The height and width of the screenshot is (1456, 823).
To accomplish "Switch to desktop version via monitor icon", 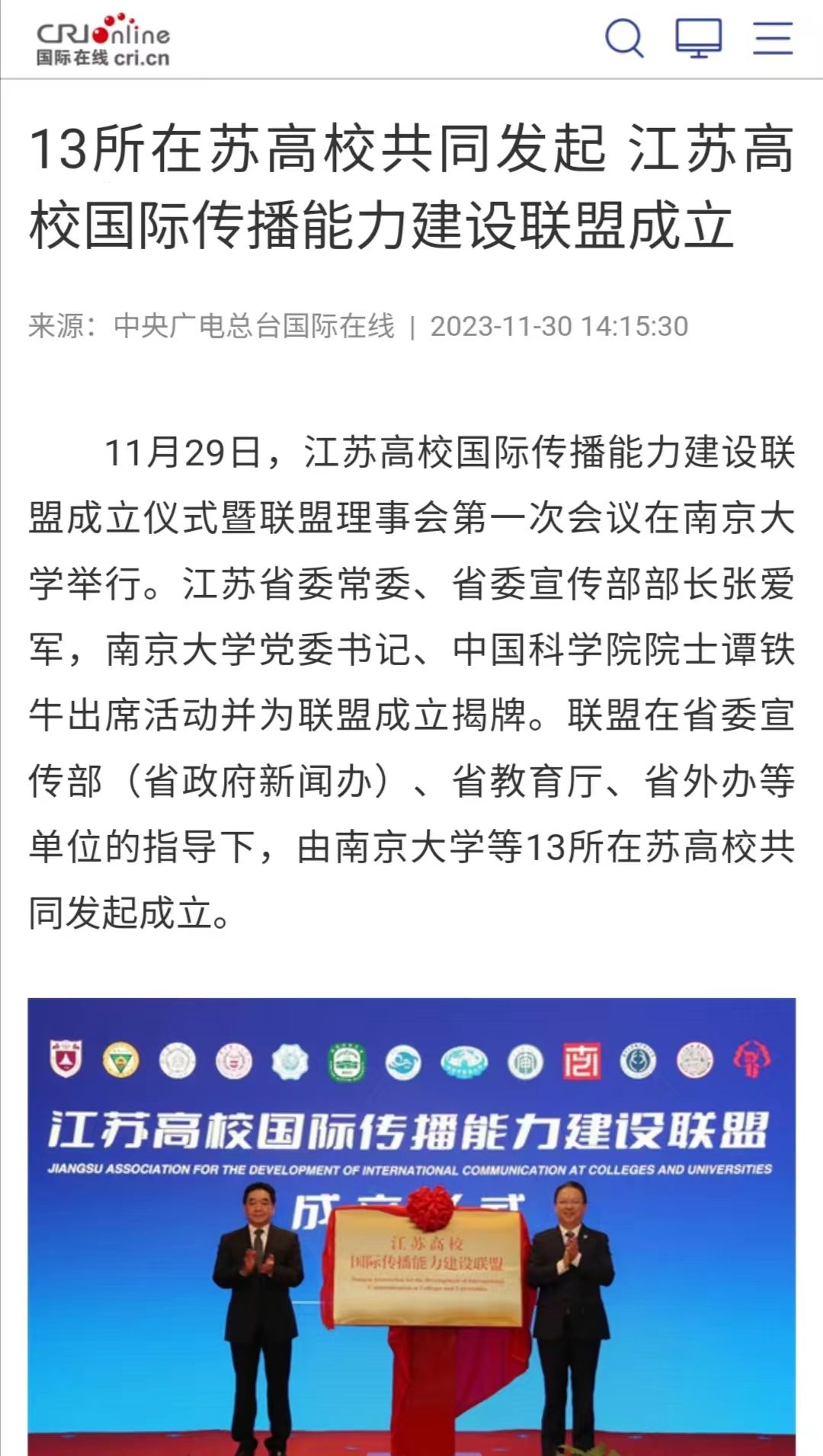I will 698,38.
